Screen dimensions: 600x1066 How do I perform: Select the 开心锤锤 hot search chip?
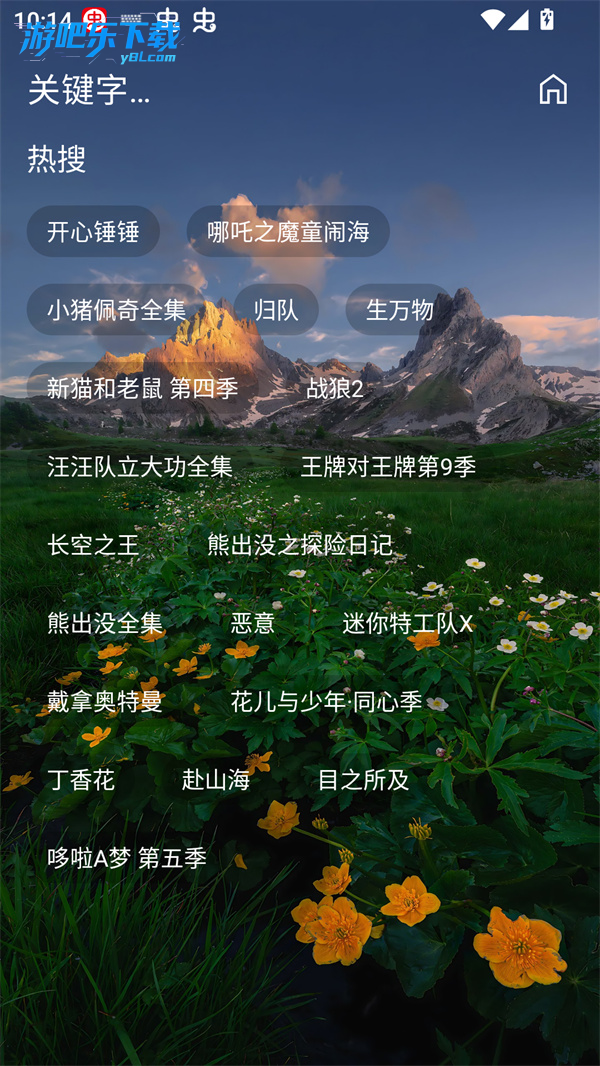coord(93,232)
